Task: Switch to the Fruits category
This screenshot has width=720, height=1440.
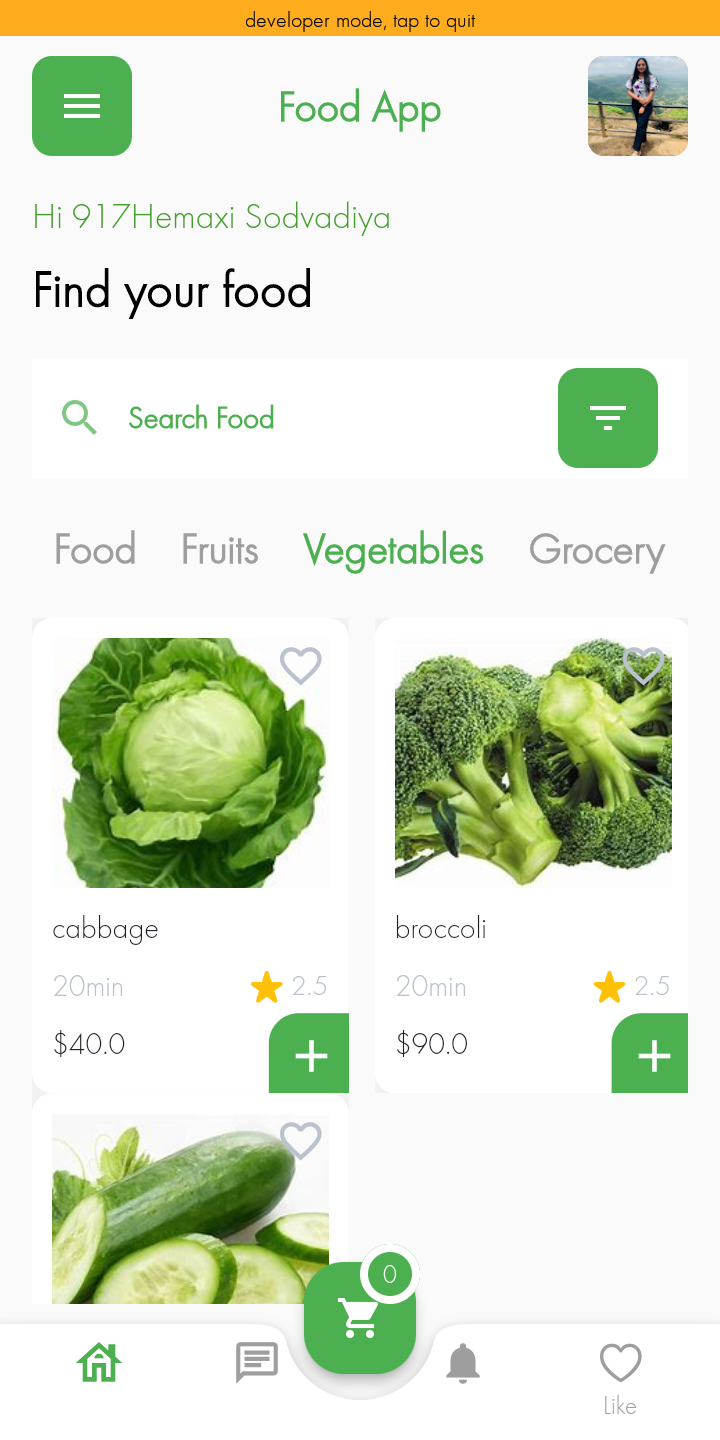Action: [219, 550]
